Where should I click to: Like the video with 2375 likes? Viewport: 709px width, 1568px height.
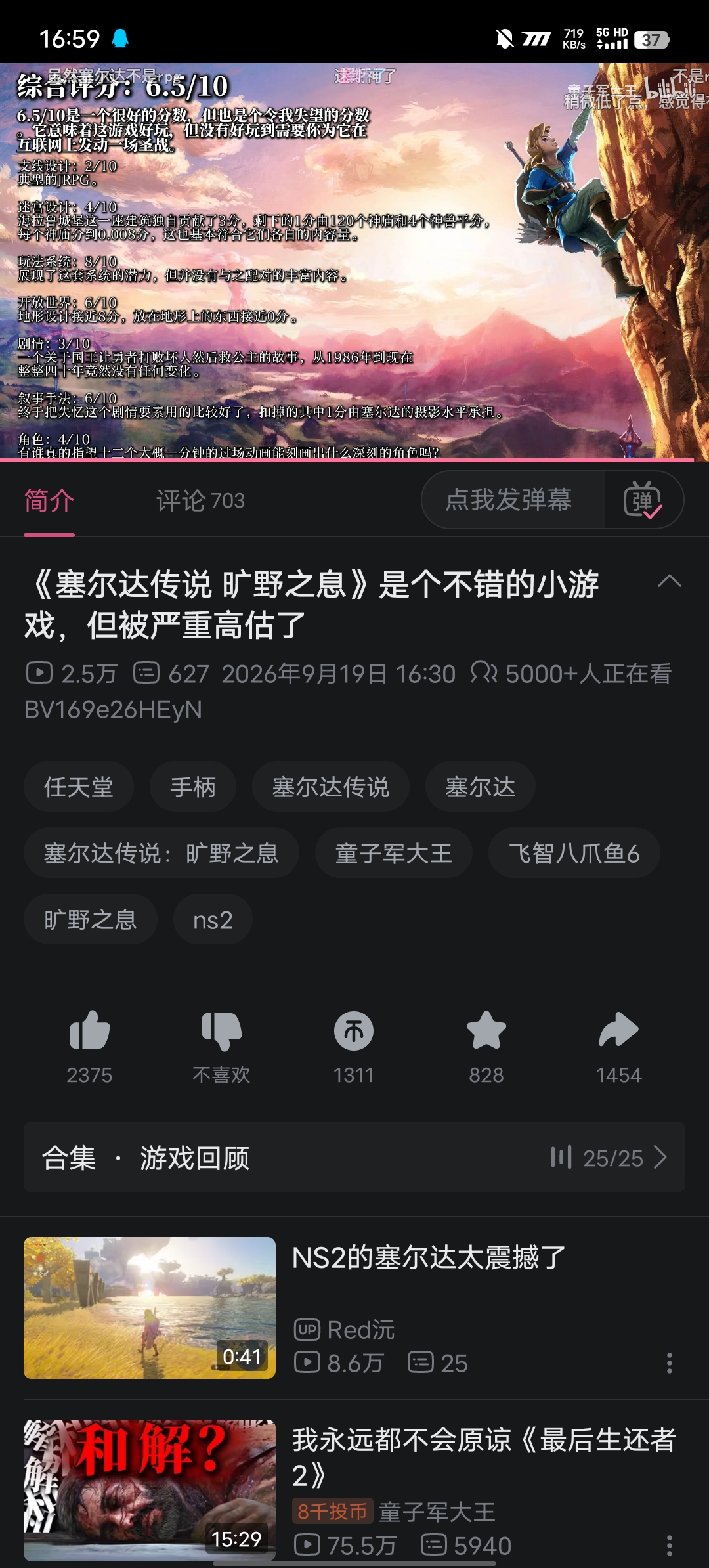(x=89, y=1047)
